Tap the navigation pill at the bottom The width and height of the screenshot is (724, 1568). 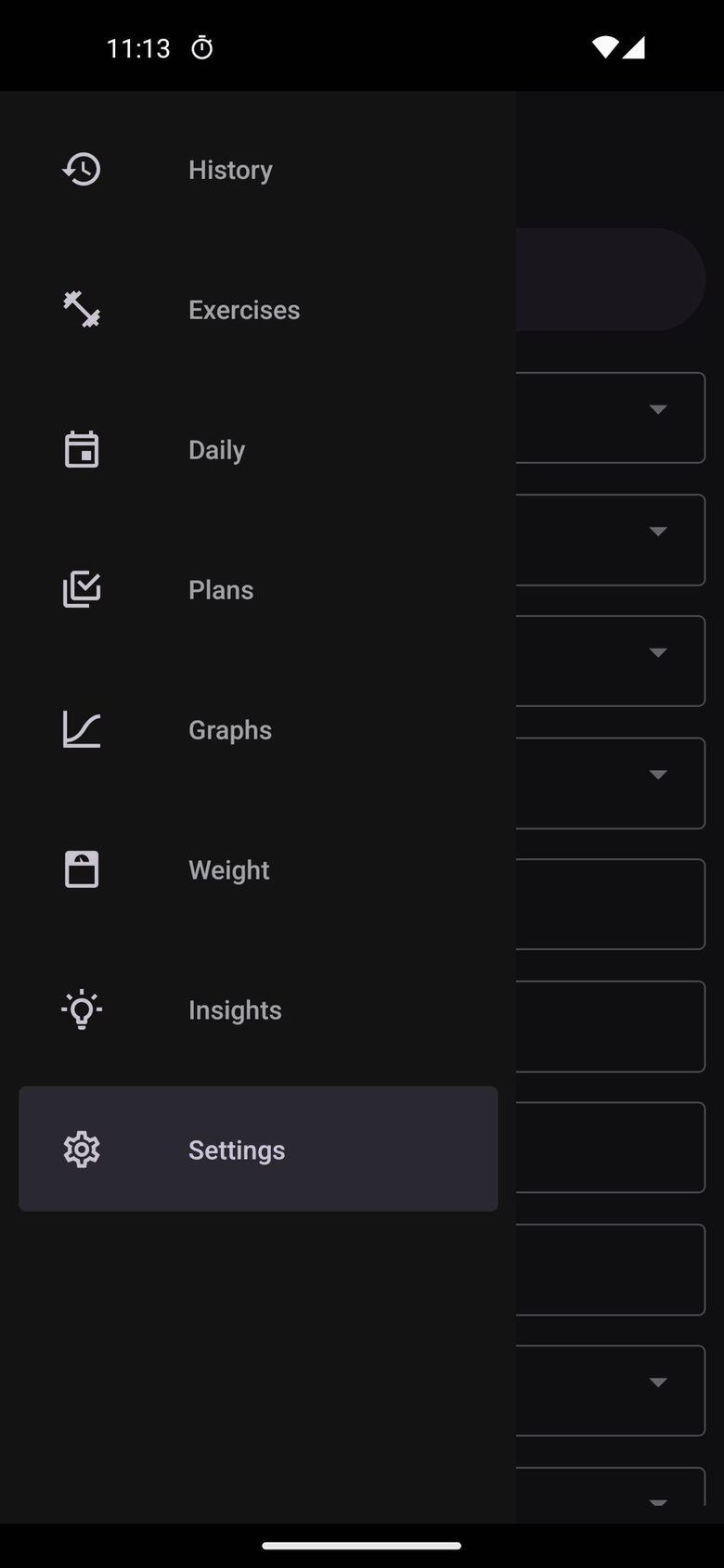(x=362, y=1546)
